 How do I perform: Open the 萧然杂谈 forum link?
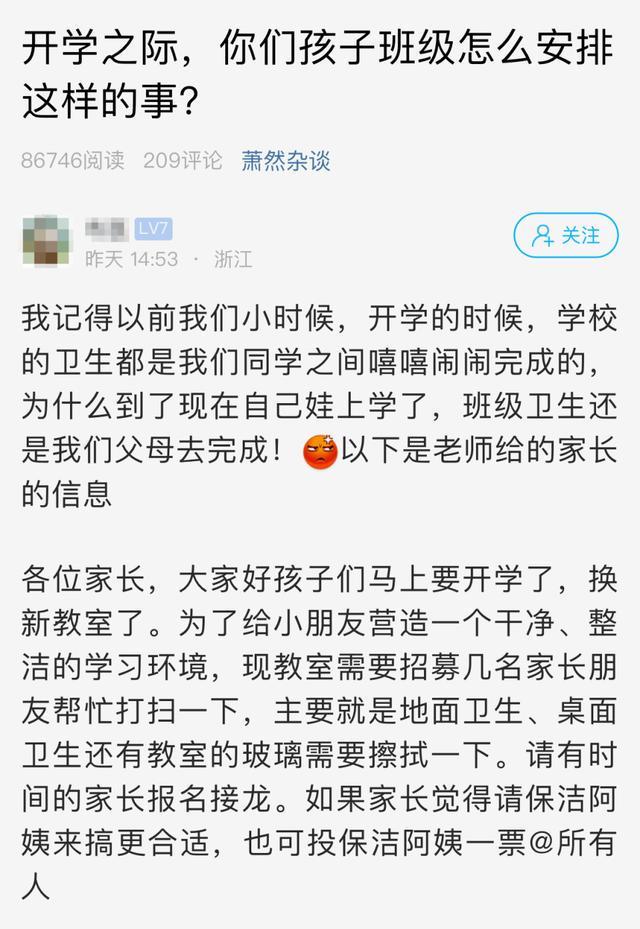click(x=285, y=160)
